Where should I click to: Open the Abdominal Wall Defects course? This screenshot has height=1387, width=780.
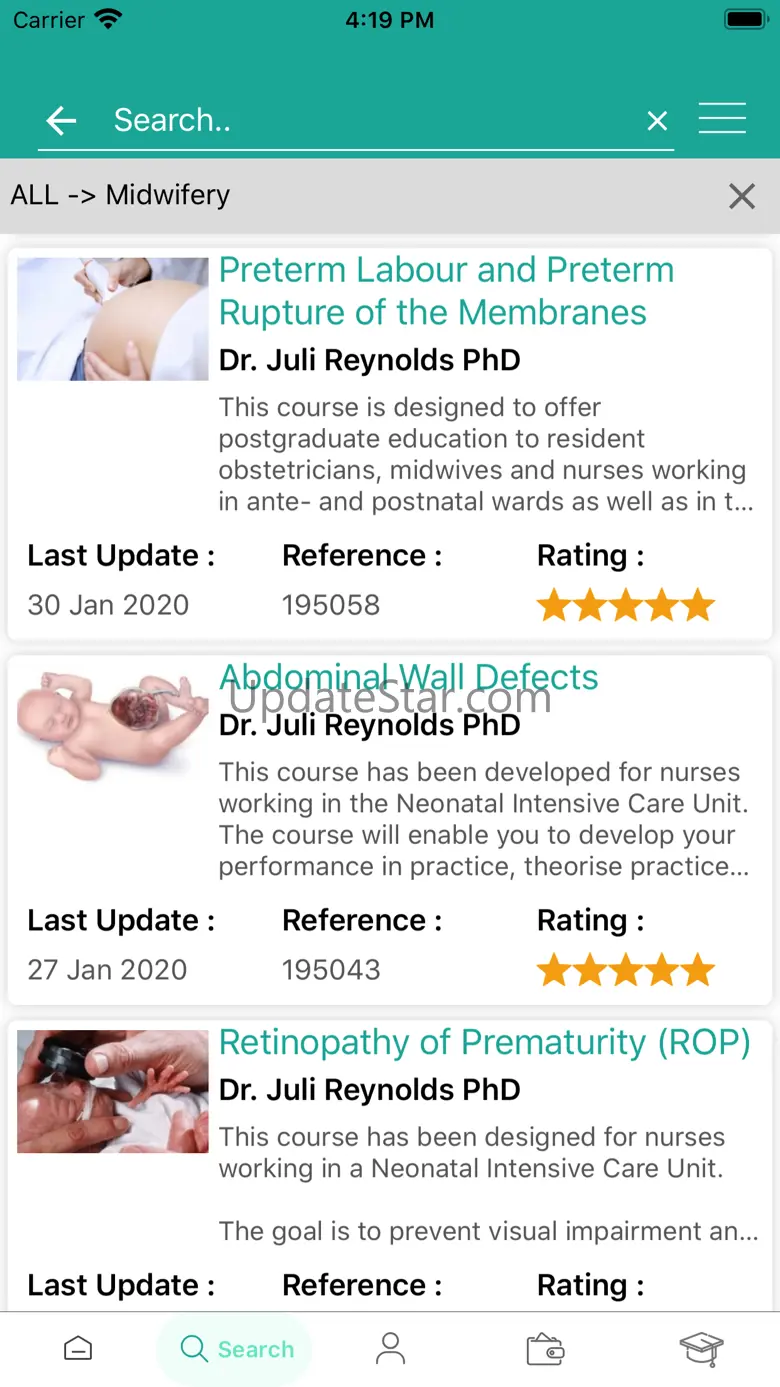(x=408, y=678)
